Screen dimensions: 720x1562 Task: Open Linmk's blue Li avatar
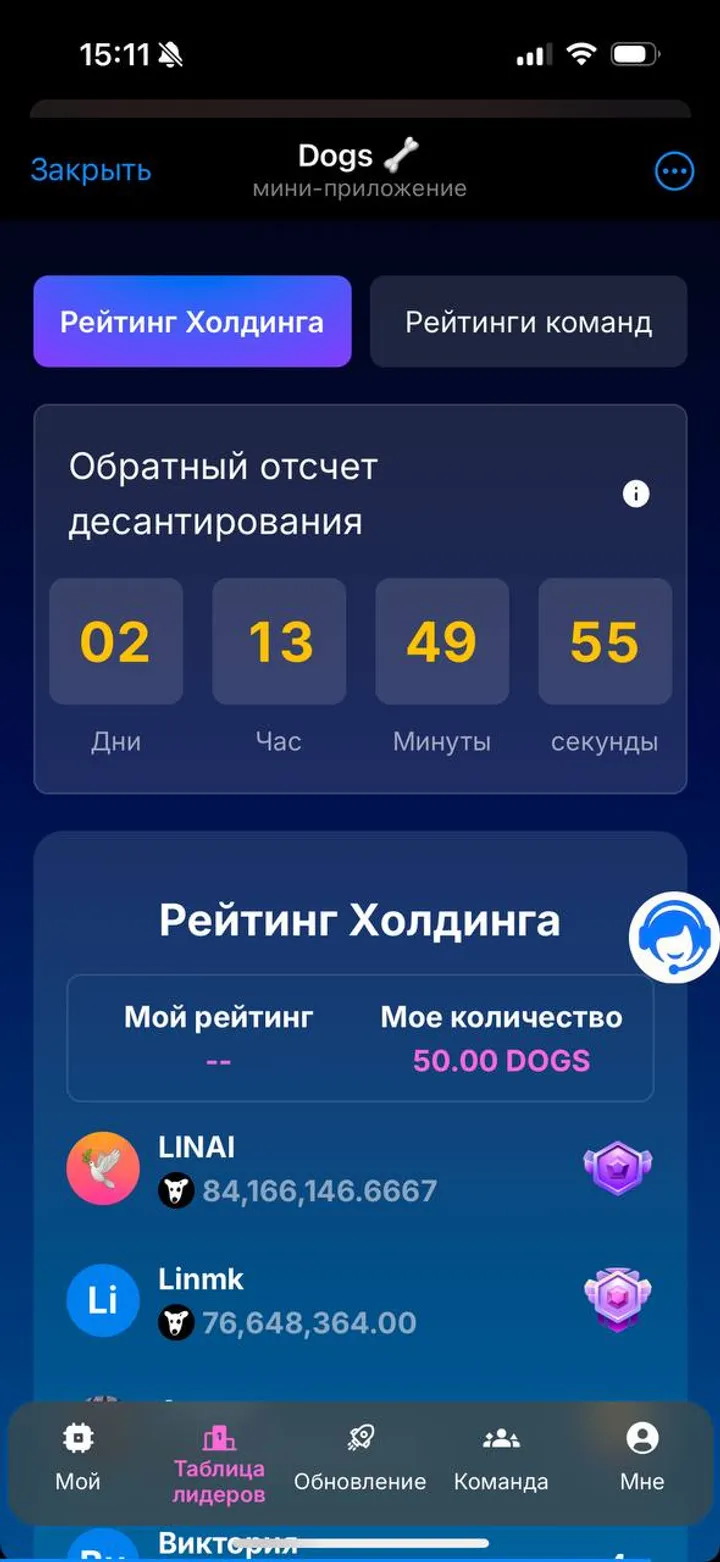[x=102, y=1299]
